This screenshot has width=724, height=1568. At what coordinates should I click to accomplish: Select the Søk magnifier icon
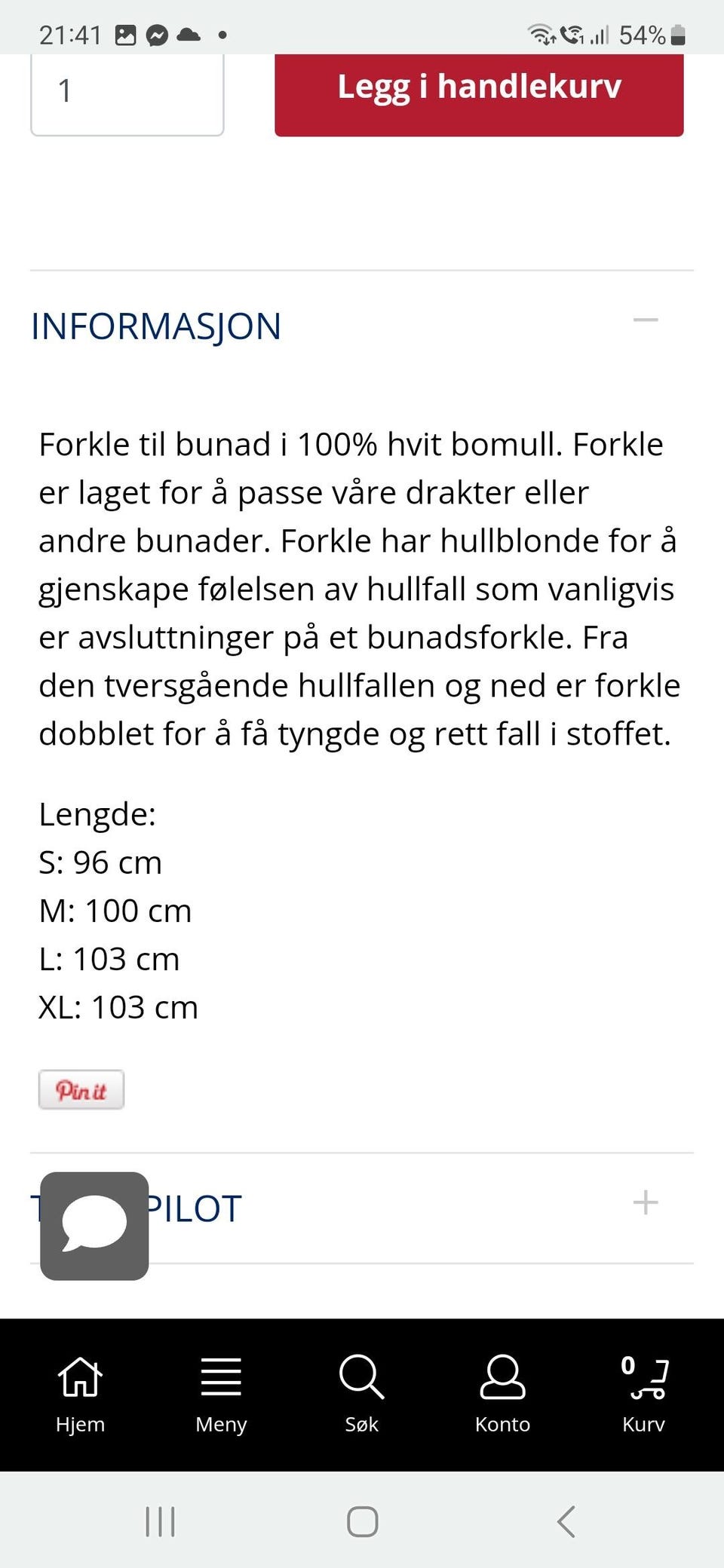(x=361, y=1377)
